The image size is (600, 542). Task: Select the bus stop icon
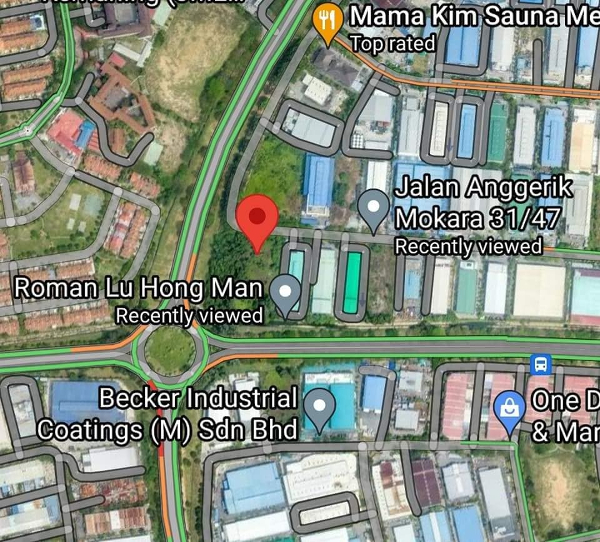[541, 364]
